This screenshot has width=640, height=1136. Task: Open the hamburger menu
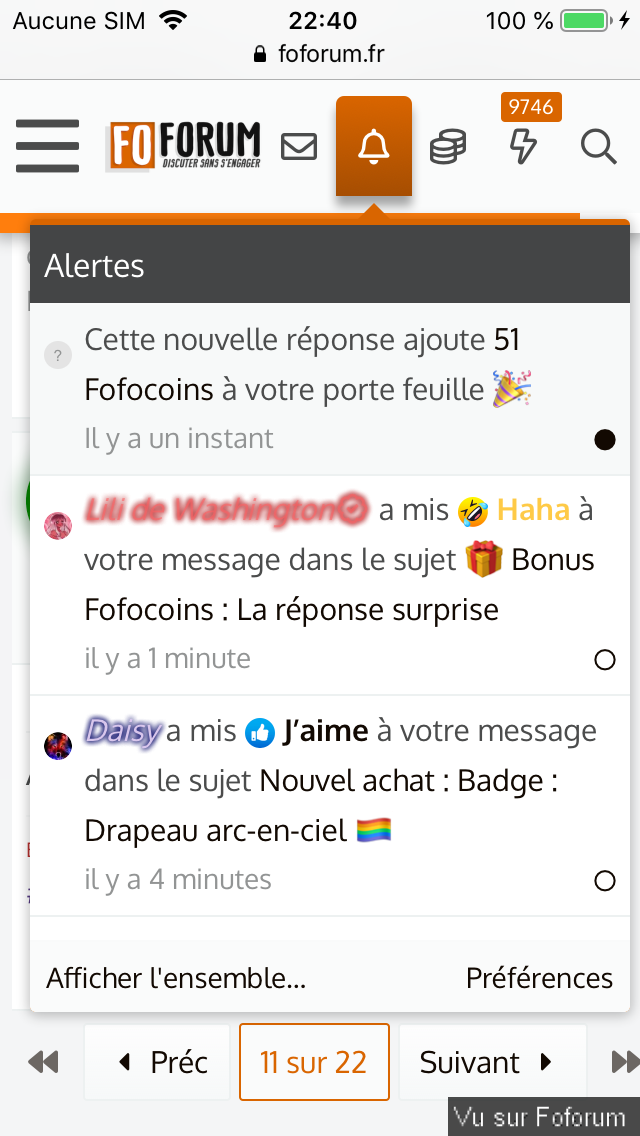click(x=47, y=146)
